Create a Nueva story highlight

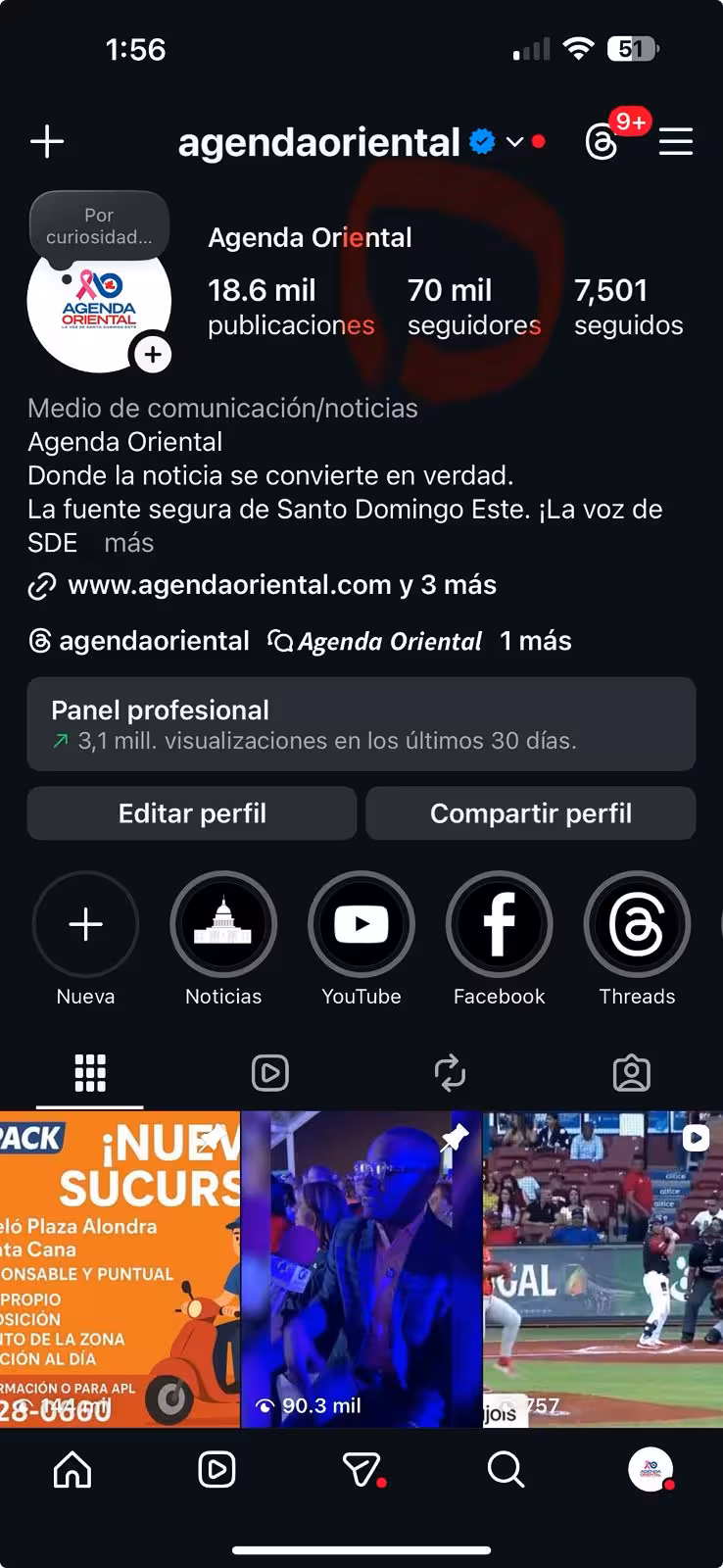pos(86,924)
